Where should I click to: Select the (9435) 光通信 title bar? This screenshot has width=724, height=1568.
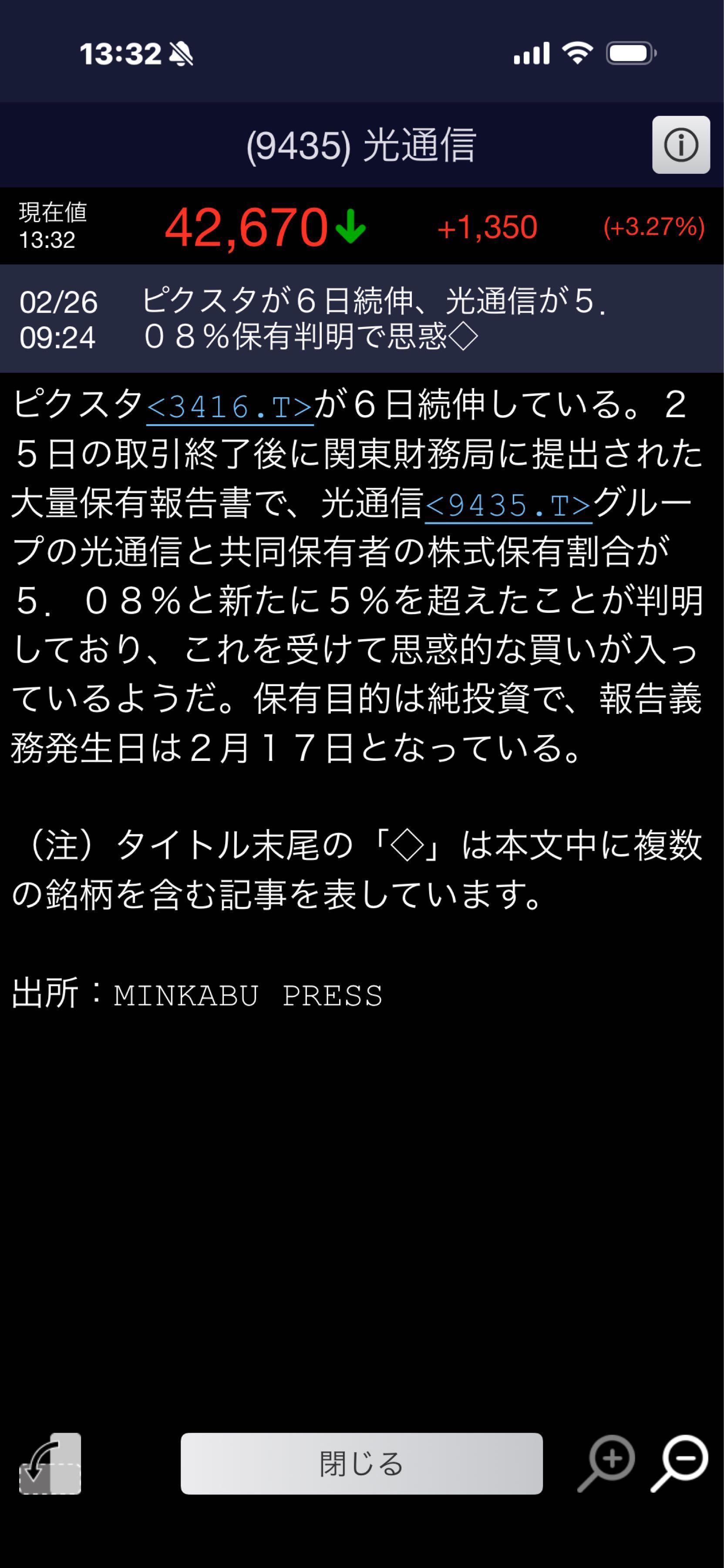[x=362, y=145]
